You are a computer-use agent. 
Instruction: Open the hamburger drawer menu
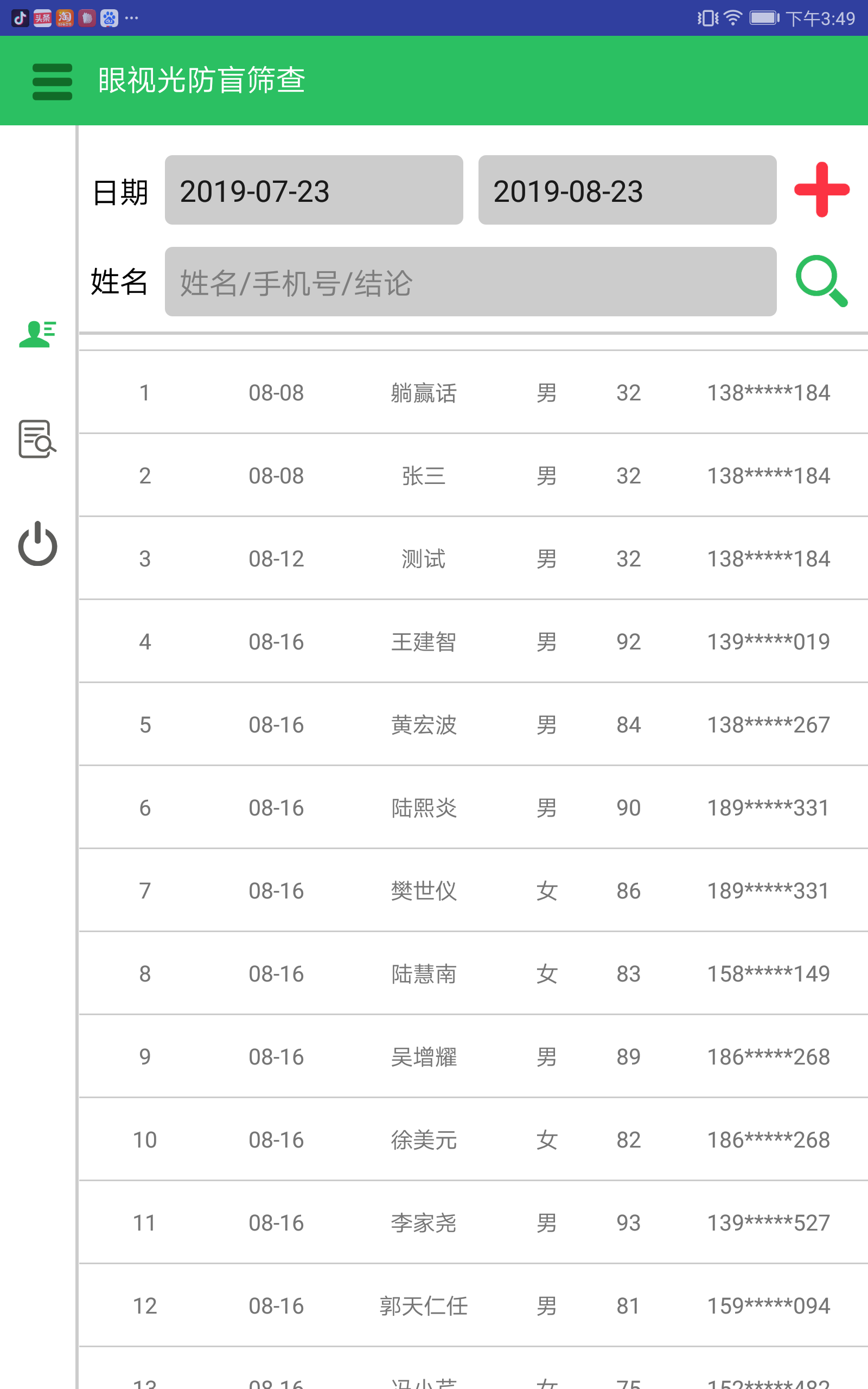click(52, 81)
